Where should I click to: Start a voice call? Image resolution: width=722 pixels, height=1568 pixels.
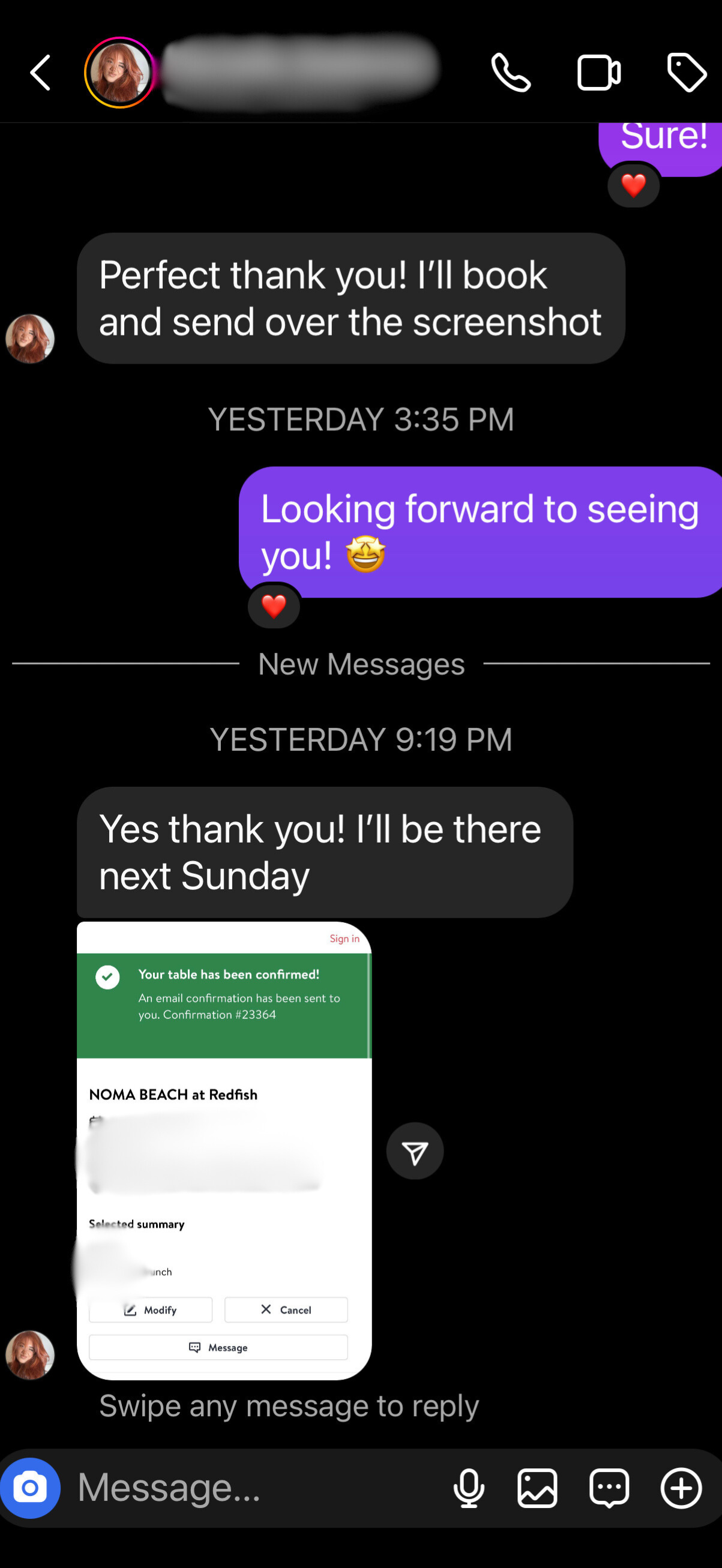pyautogui.click(x=510, y=73)
